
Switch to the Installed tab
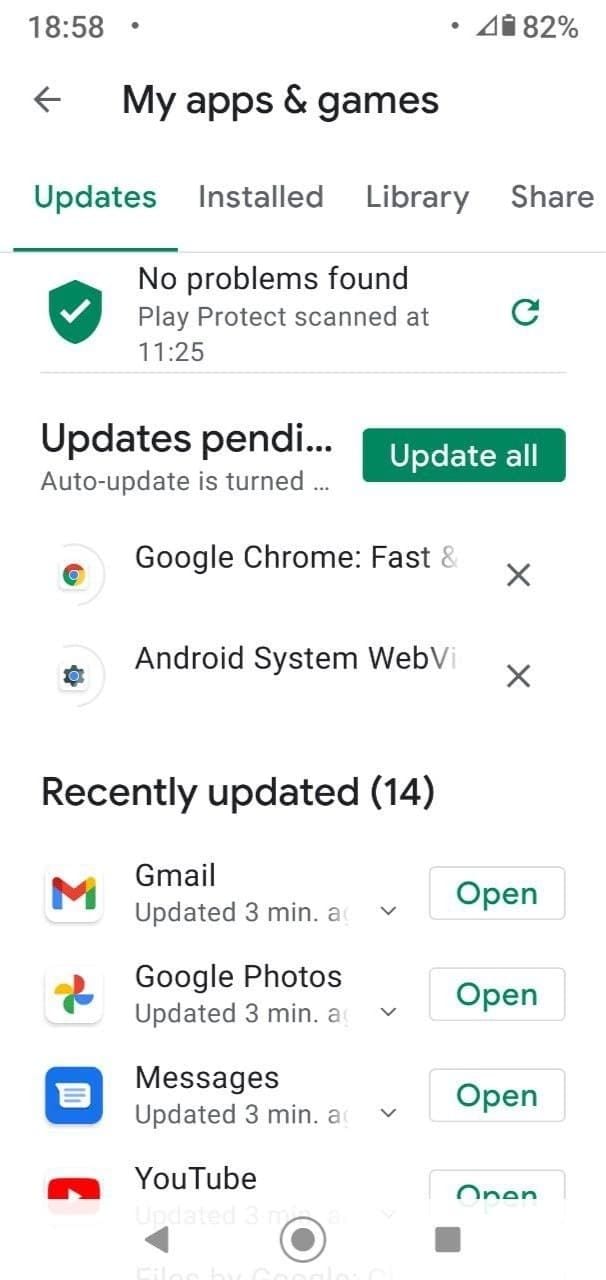[260, 197]
